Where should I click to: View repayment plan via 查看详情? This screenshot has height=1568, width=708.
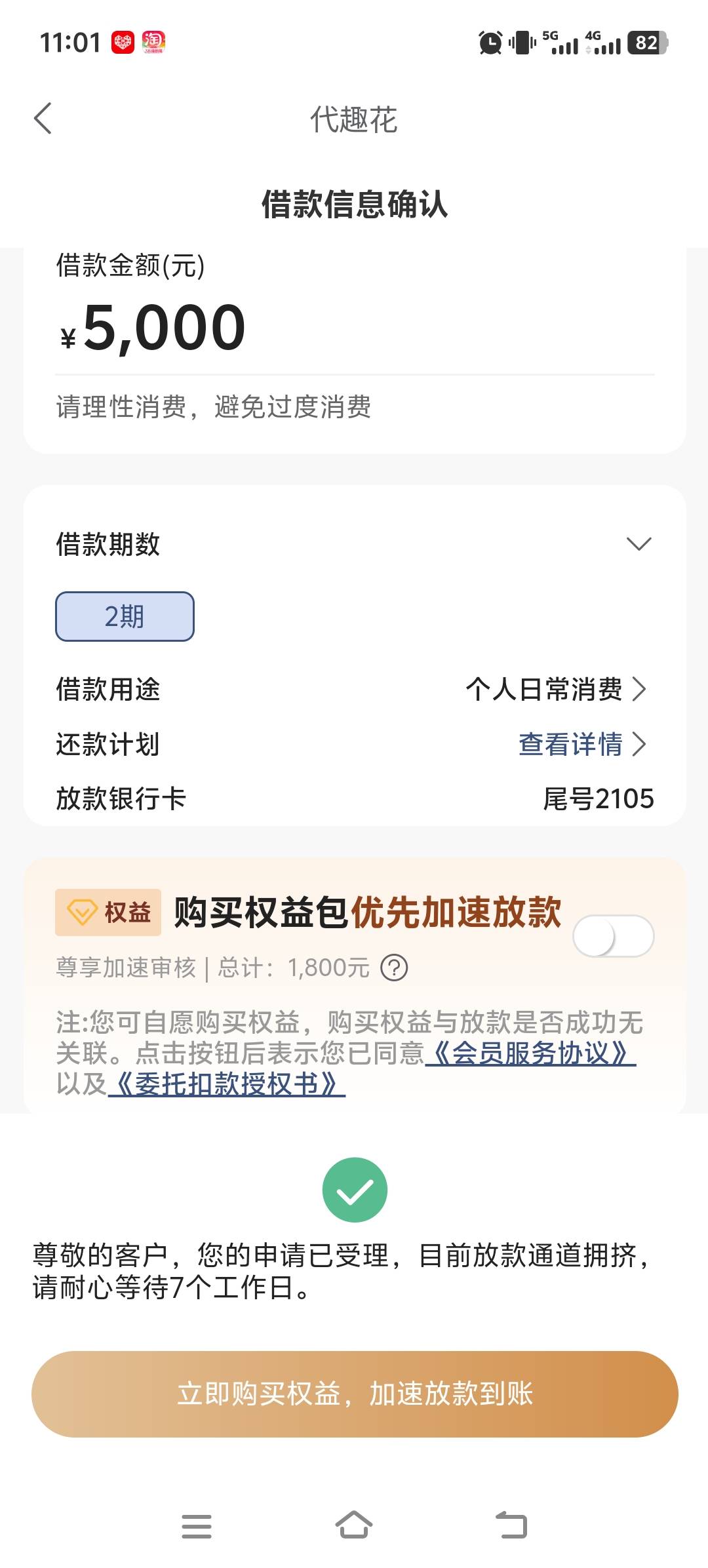click(582, 744)
